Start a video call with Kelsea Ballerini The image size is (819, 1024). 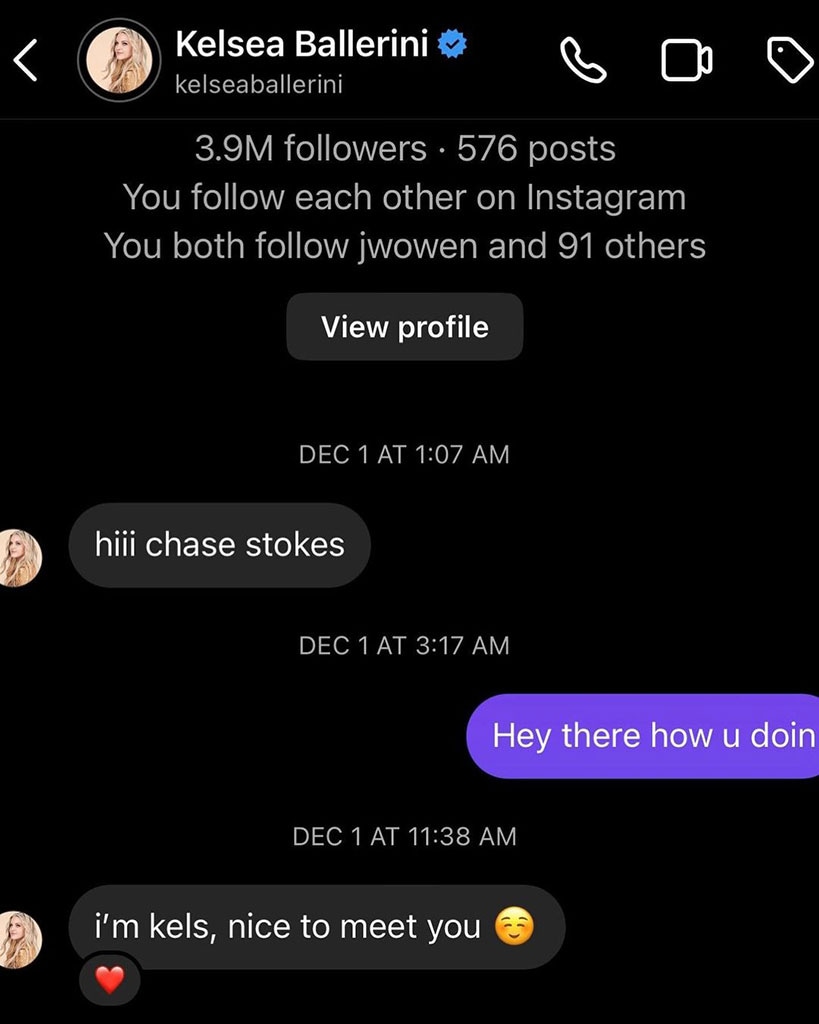click(x=686, y=59)
